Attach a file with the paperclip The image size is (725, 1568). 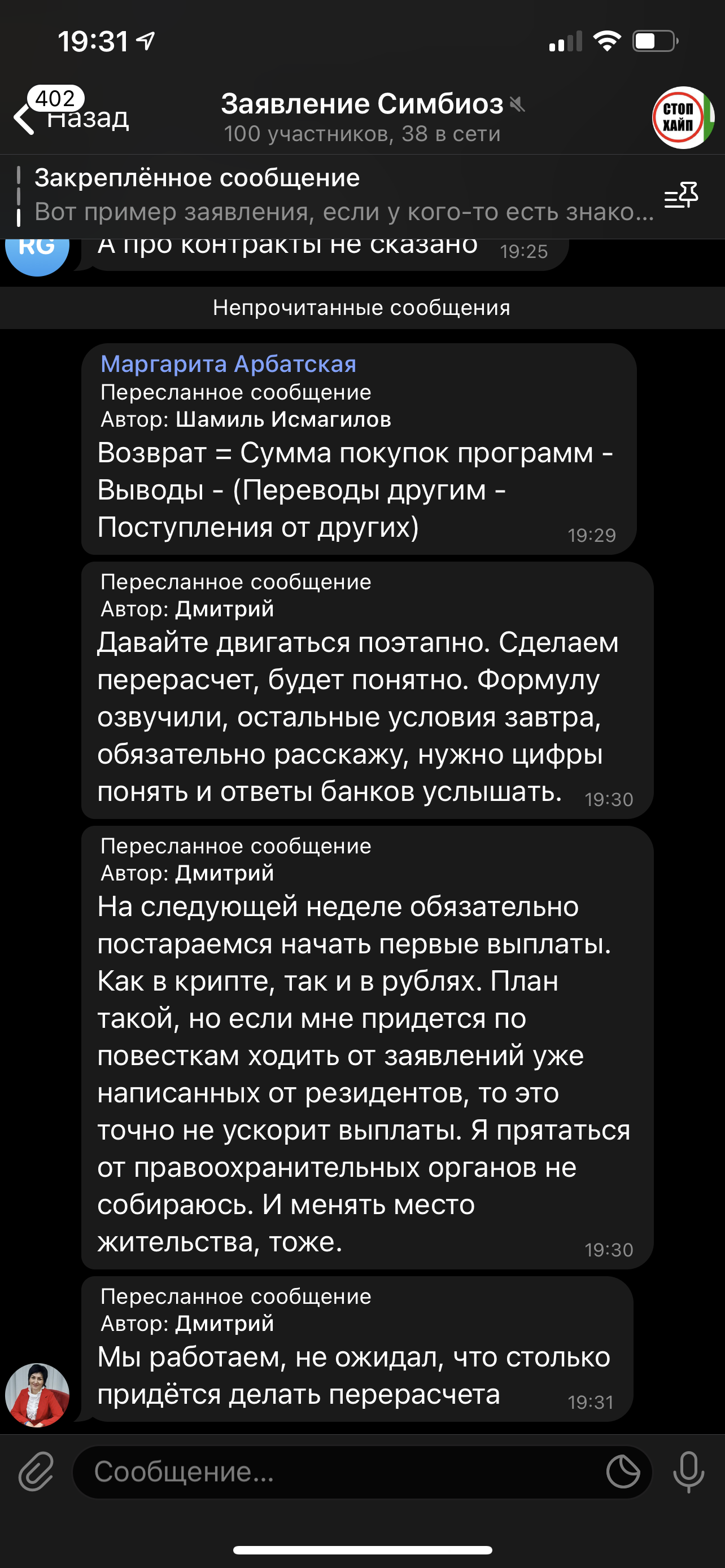point(36,1471)
